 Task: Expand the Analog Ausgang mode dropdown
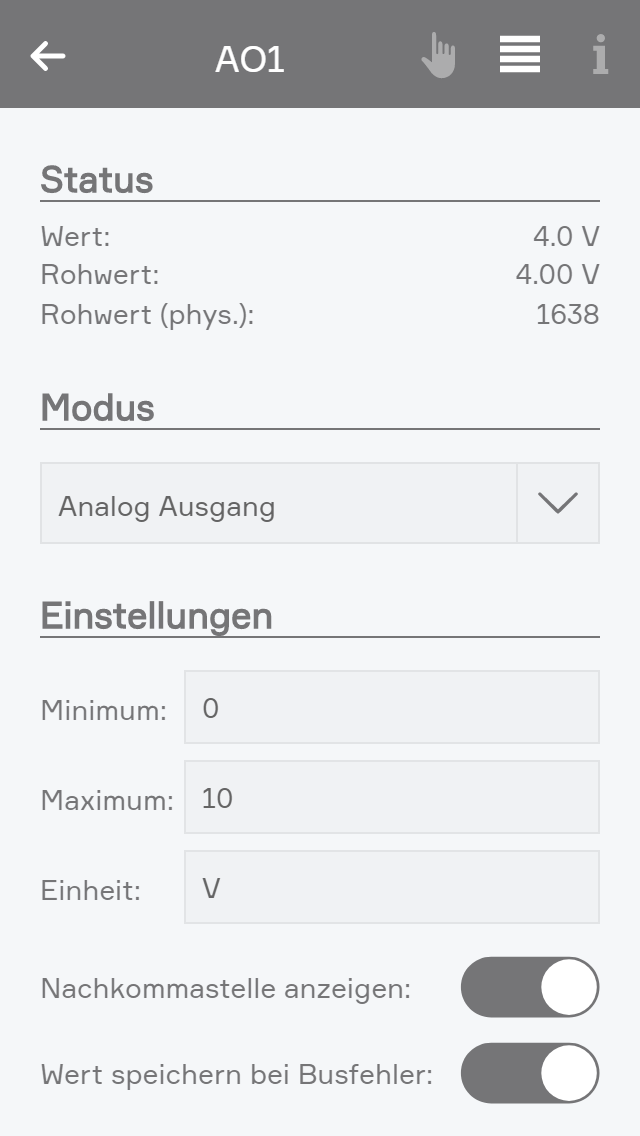[557, 503]
